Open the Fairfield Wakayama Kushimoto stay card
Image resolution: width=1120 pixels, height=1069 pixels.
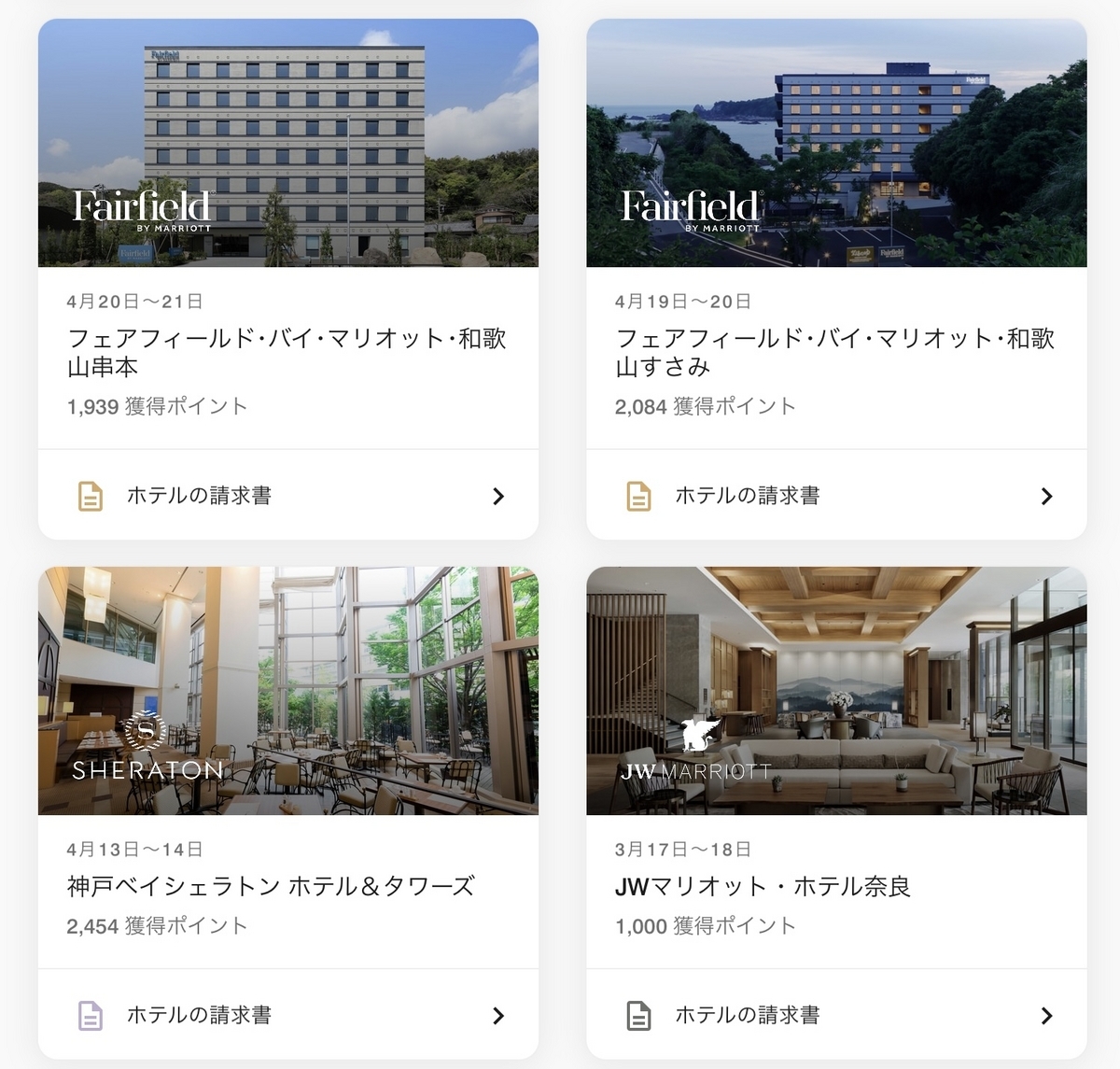point(287,351)
